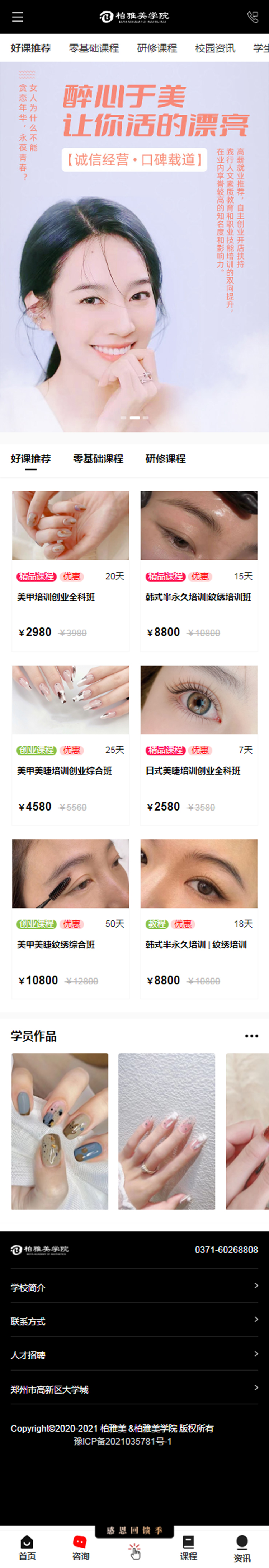Open the hamburger menu

coord(18,17)
